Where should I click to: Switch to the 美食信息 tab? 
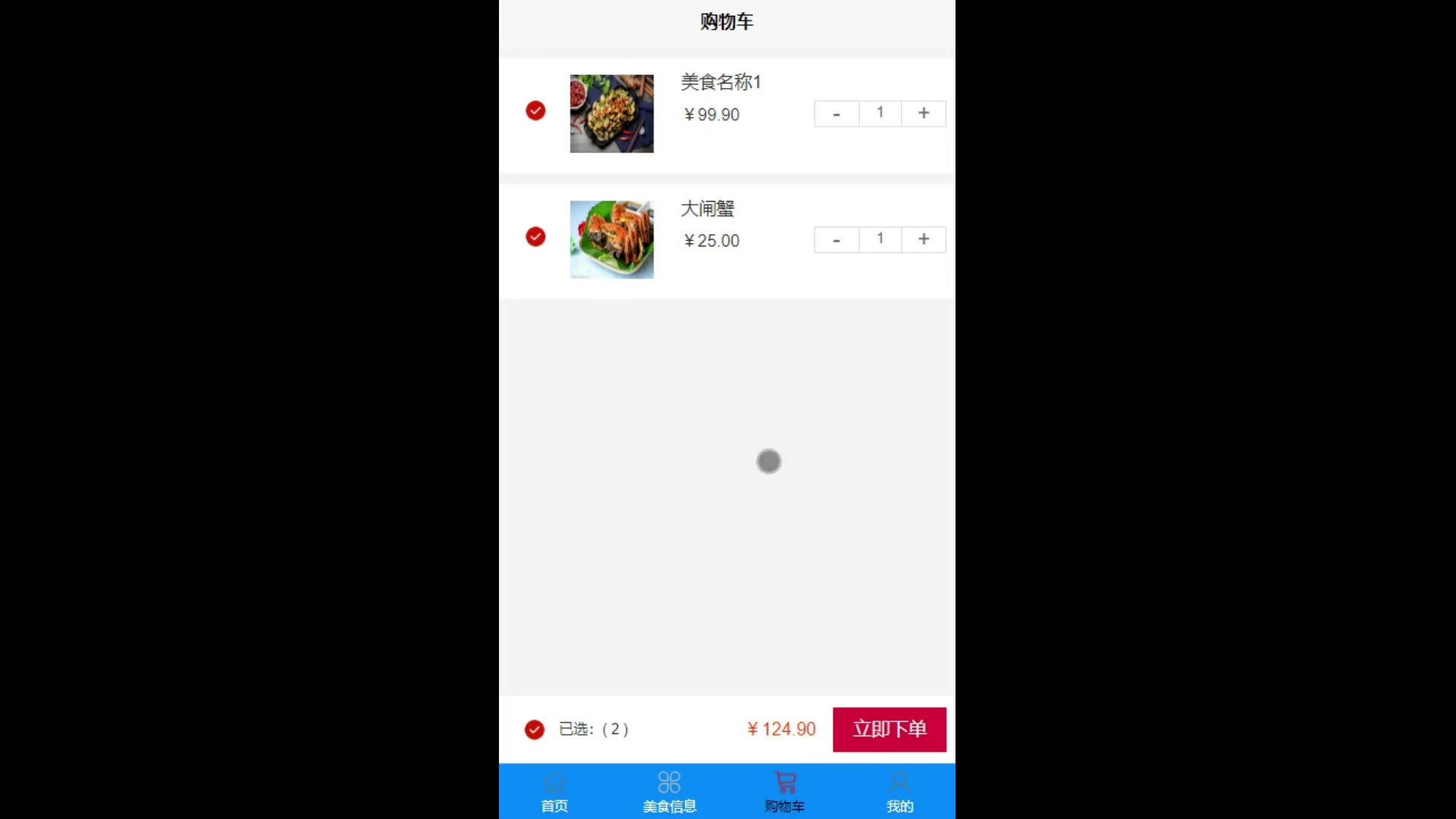click(x=670, y=792)
